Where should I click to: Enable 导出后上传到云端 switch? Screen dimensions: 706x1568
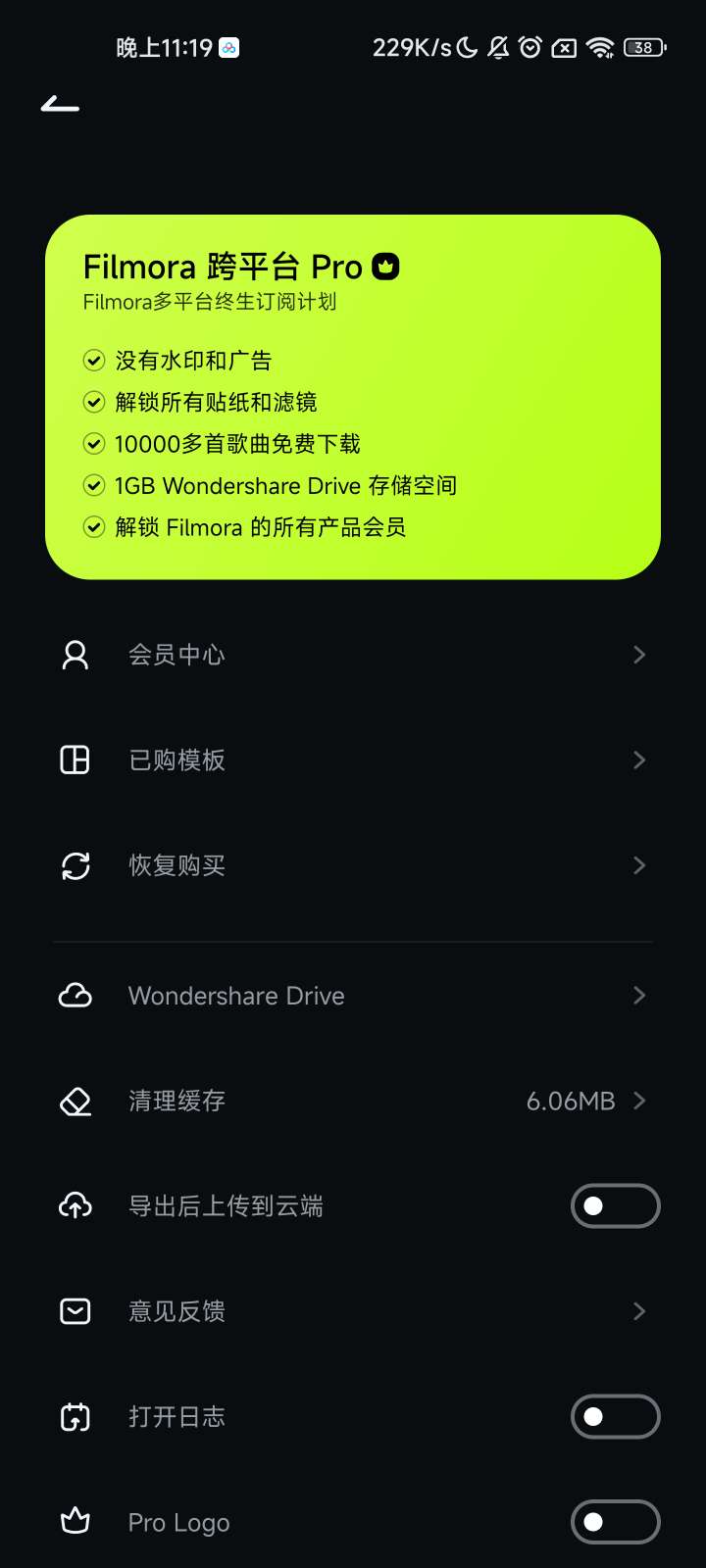(615, 1205)
